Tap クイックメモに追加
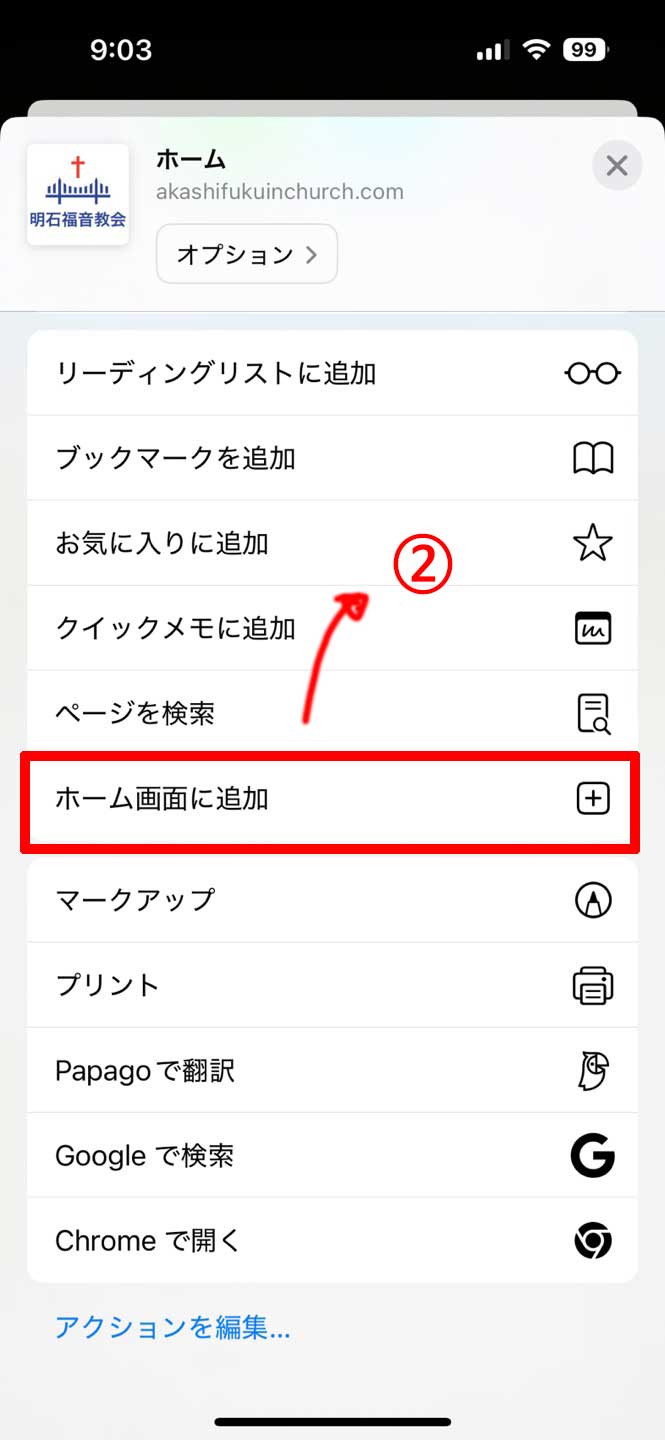Image resolution: width=665 pixels, height=1440 pixels. tap(332, 629)
